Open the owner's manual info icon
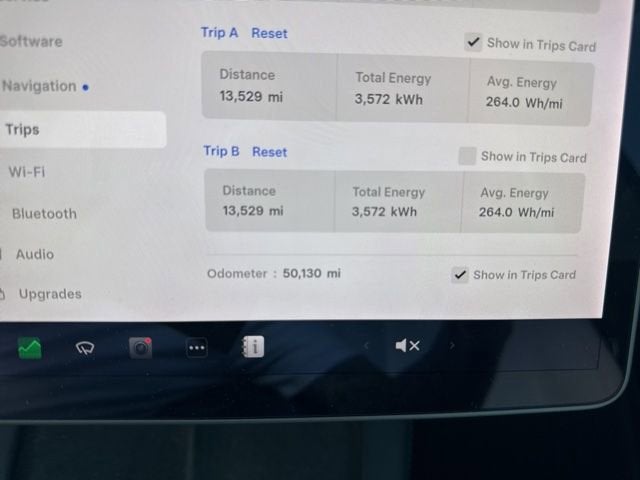Viewport: 640px width, 480px height. (252, 347)
